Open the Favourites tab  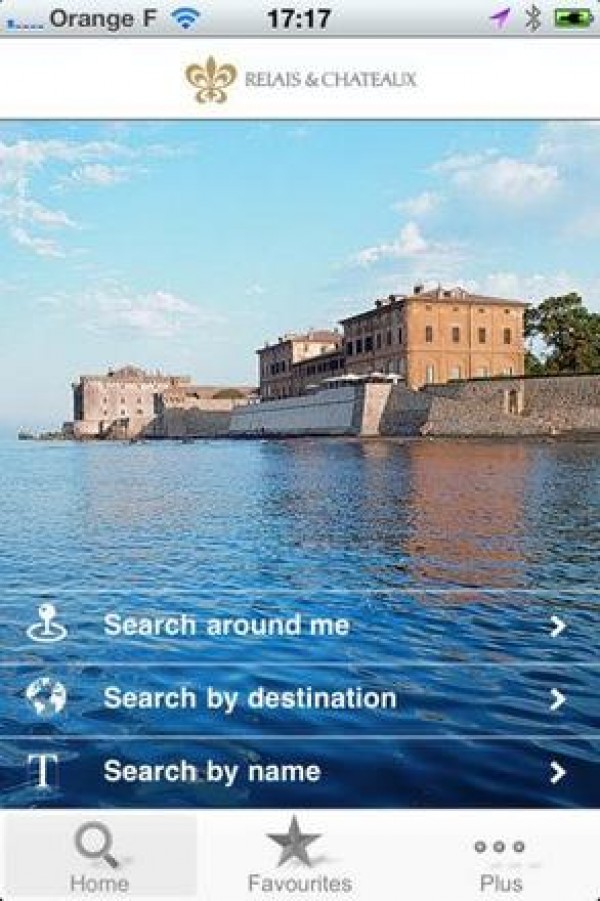click(299, 857)
